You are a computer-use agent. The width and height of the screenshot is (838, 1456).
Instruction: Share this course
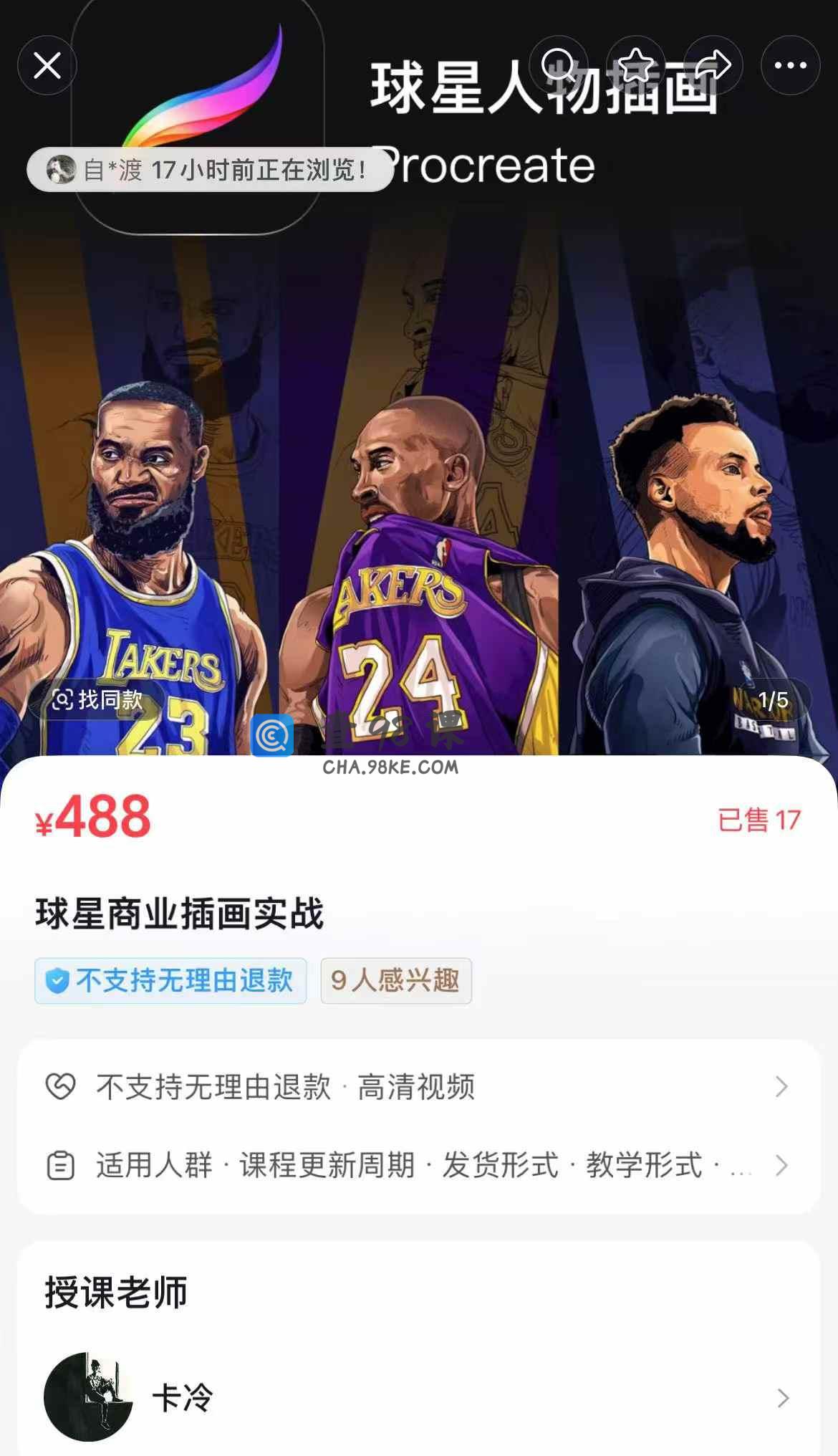(713, 65)
